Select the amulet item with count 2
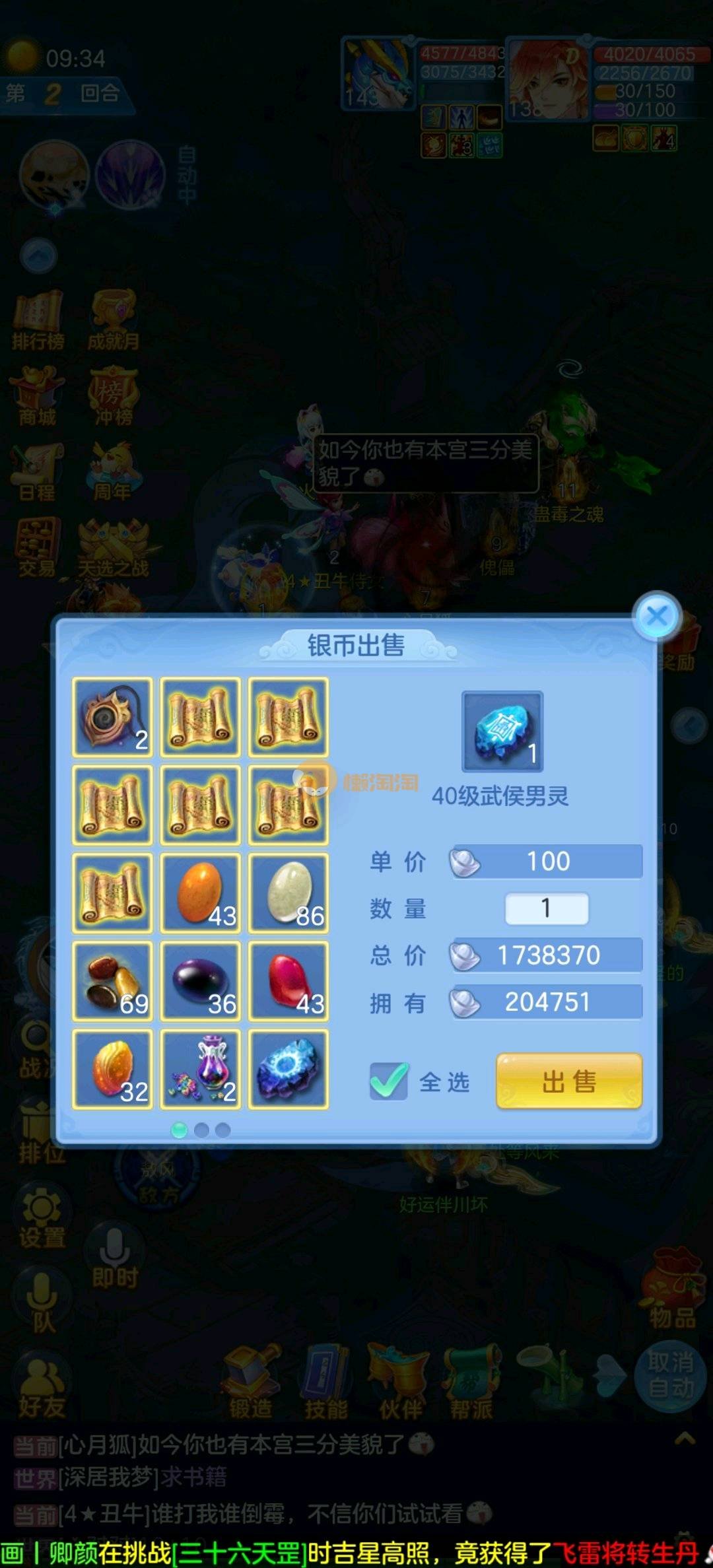The width and height of the screenshot is (713, 1568). coord(112,717)
